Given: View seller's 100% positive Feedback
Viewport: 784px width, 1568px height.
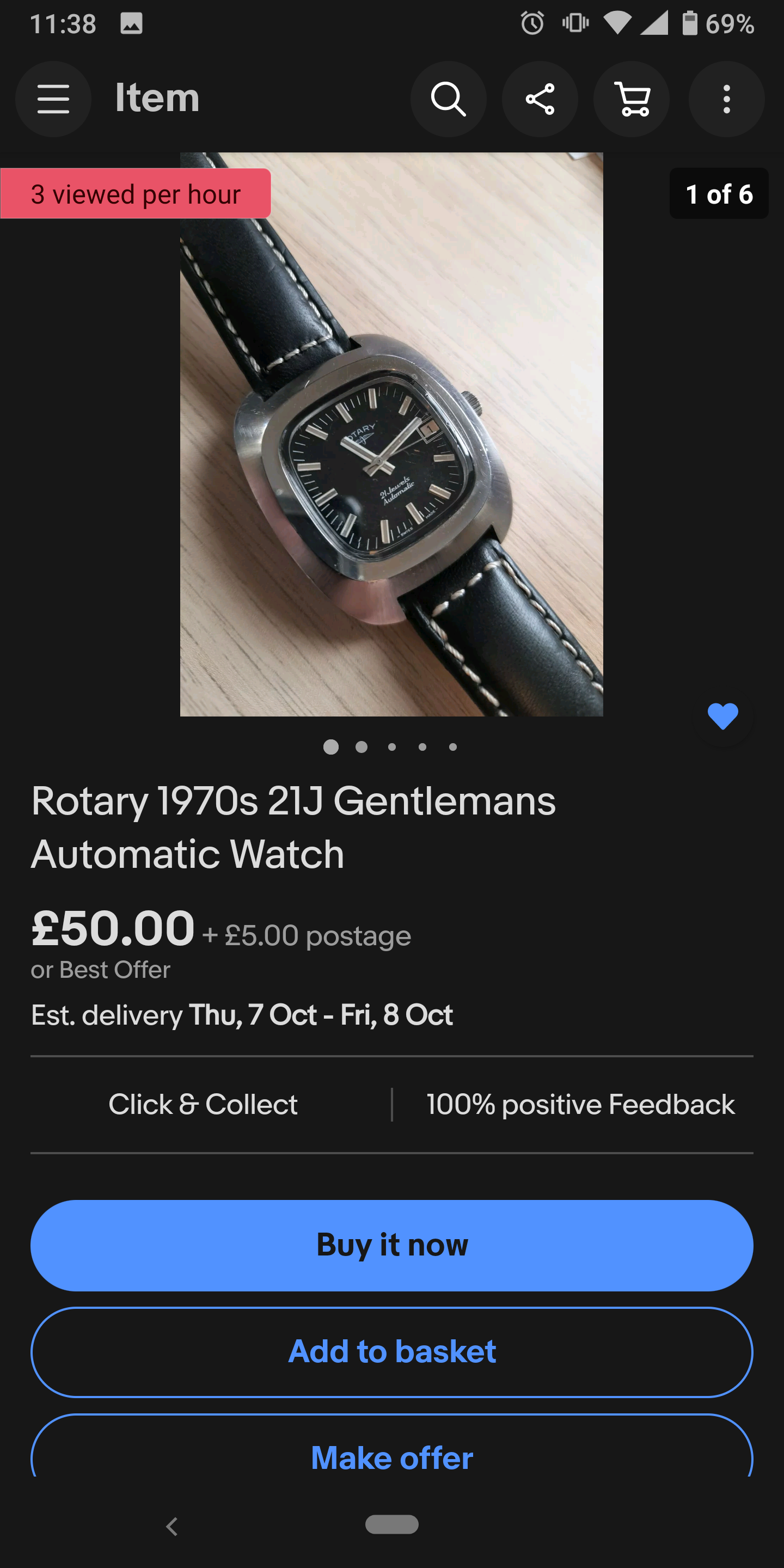Looking at the screenshot, I should [x=580, y=1104].
